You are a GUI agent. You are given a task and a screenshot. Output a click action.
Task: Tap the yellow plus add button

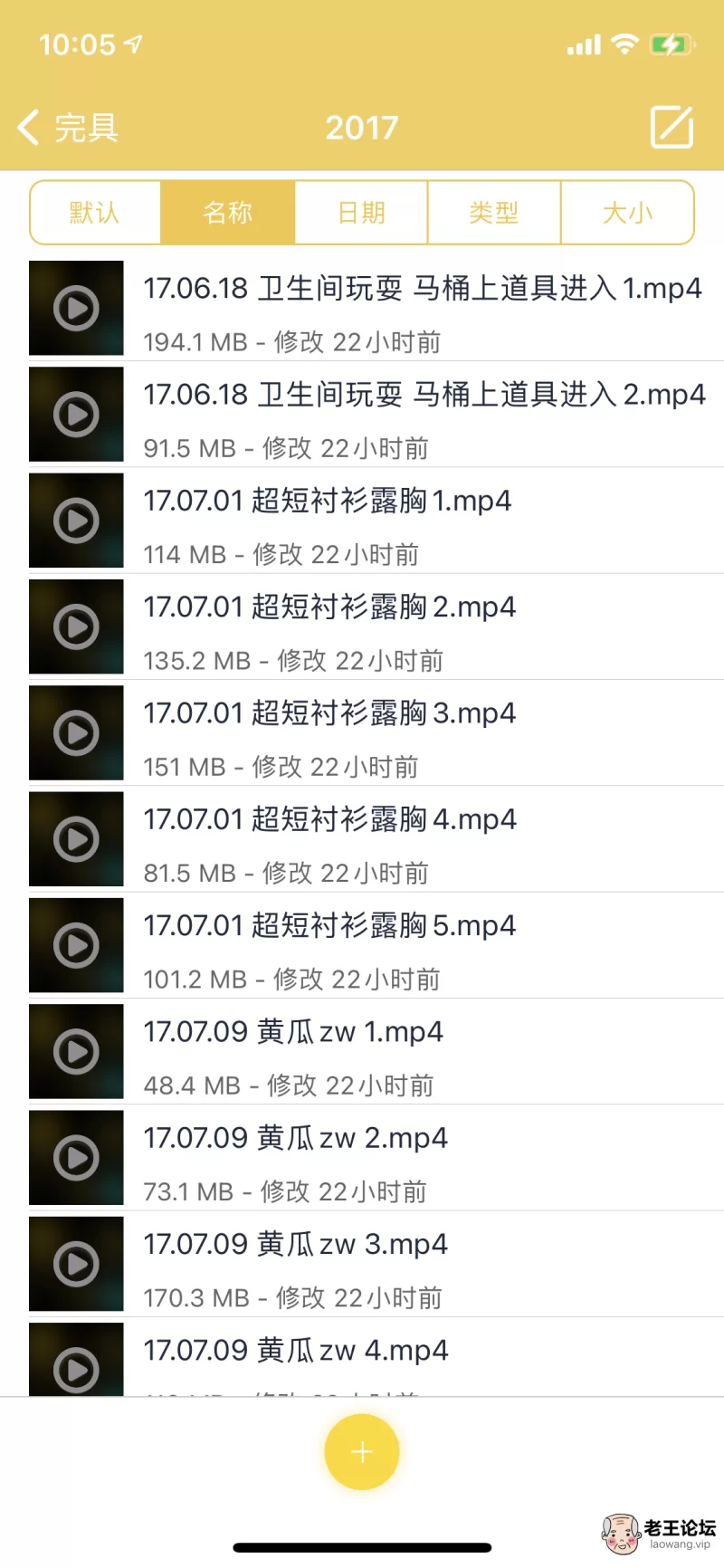pyautogui.click(x=362, y=1452)
